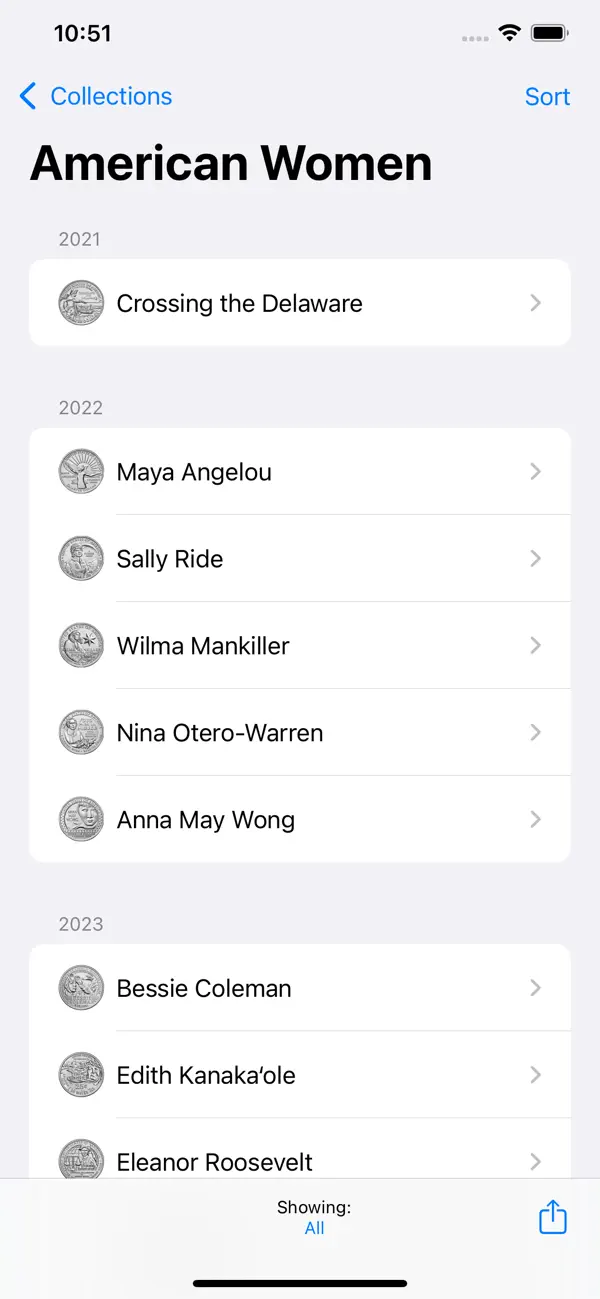This screenshot has width=600, height=1299.
Task: Tap the Anna May Wong coin
Action: point(300,820)
